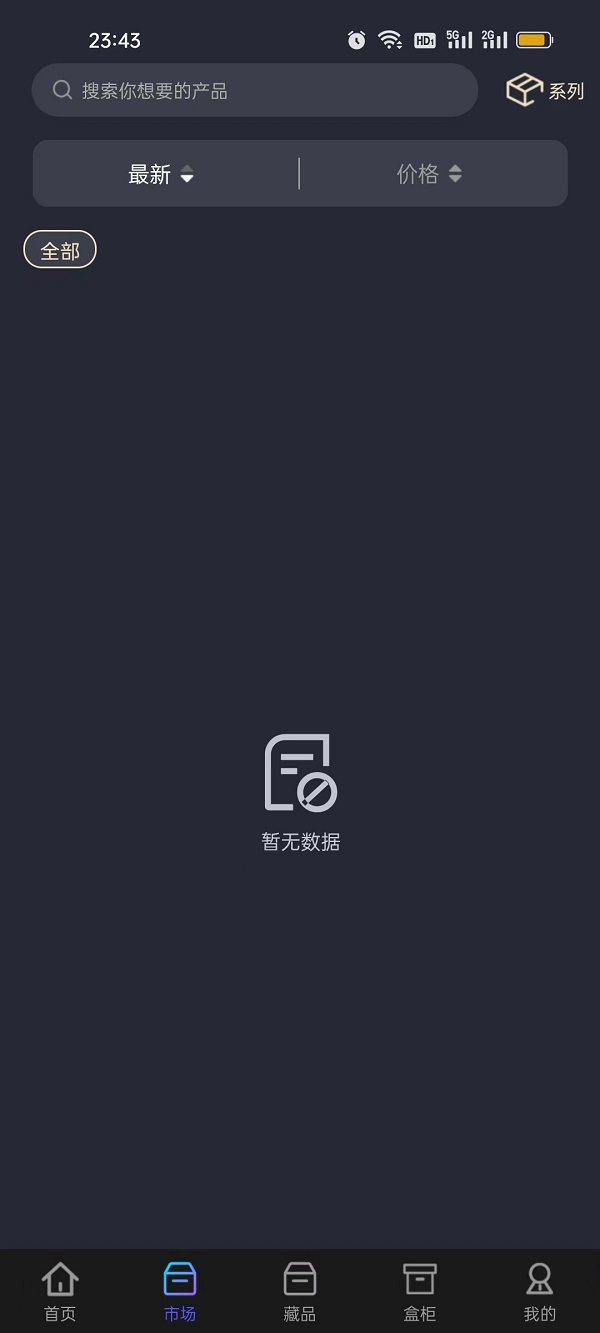Sort by 价格 price

(x=429, y=174)
